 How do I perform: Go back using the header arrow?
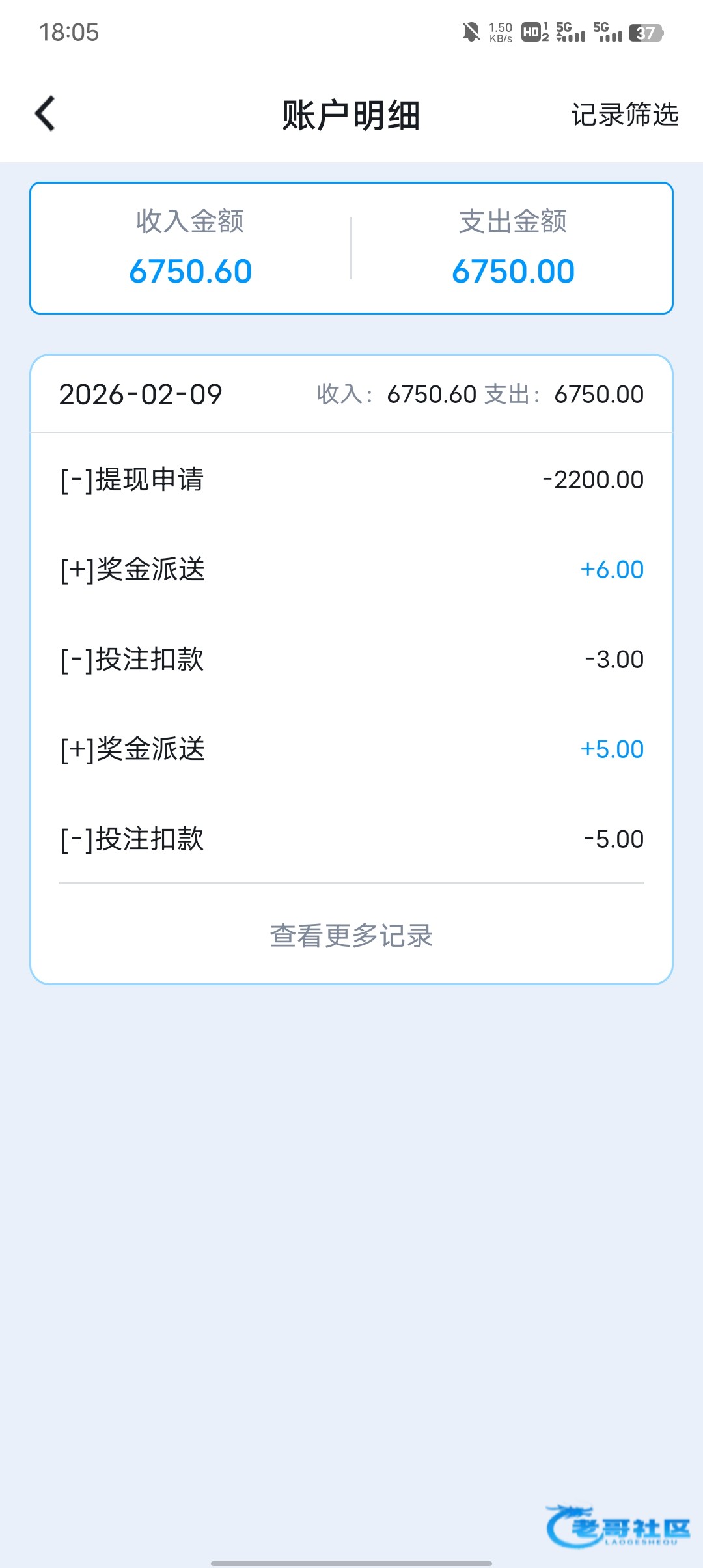point(45,114)
